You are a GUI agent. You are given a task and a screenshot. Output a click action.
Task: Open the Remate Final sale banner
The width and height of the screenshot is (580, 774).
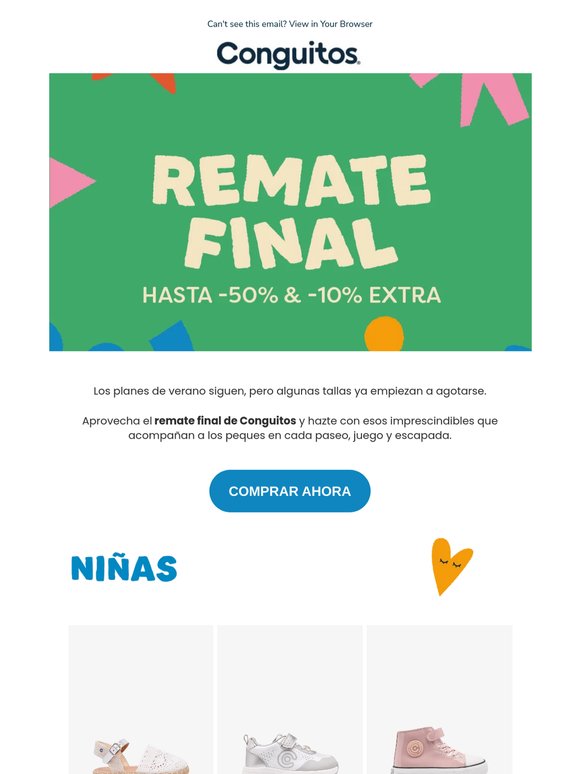[x=290, y=212]
